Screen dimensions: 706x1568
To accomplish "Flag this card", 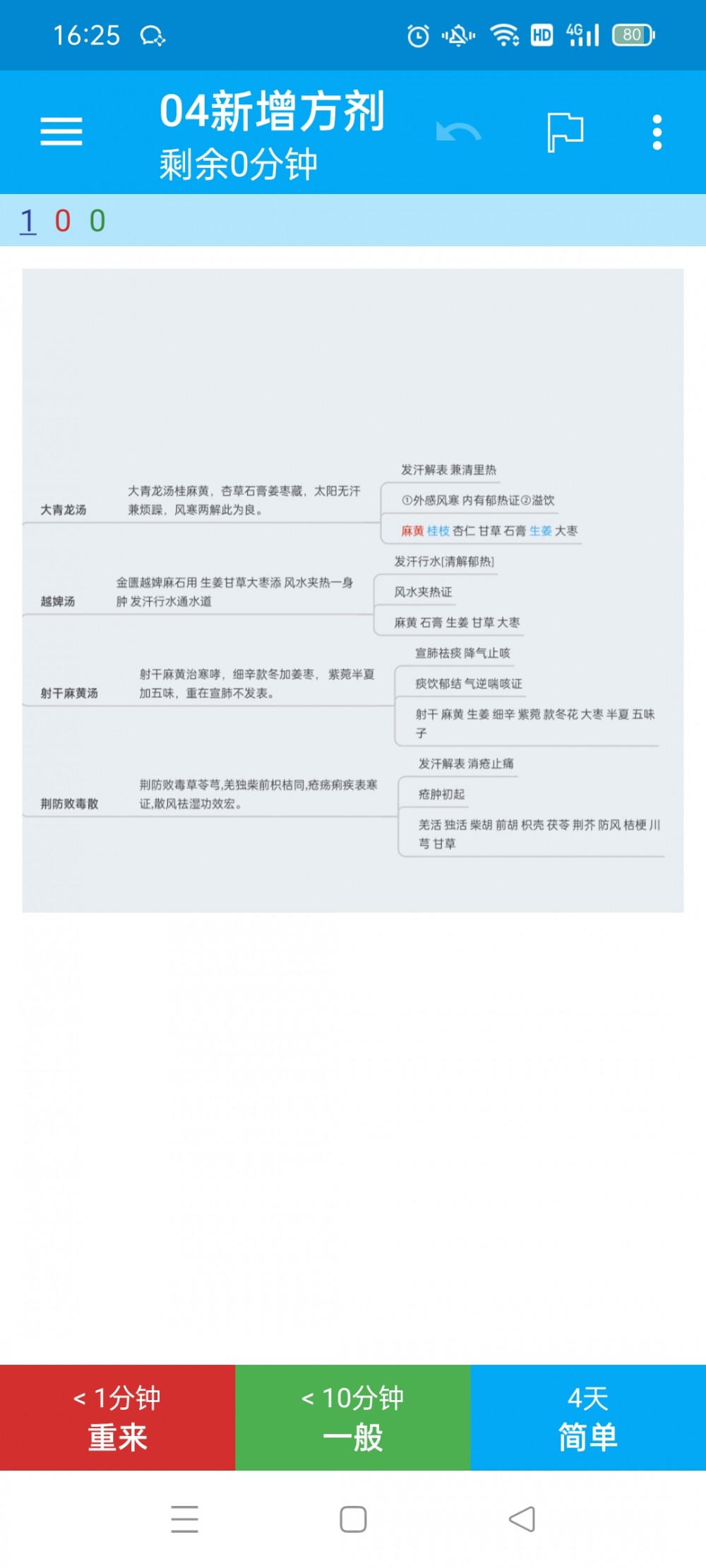I will click(566, 132).
